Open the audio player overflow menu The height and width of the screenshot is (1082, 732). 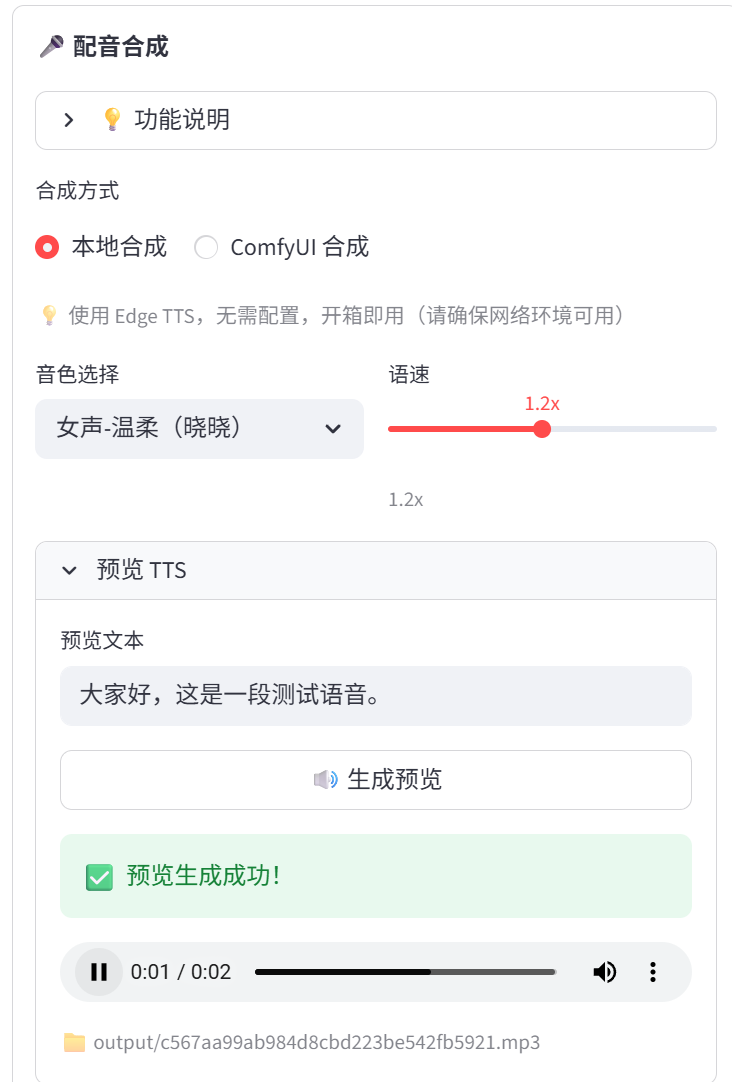pyautogui.click(x=653, y=971)
